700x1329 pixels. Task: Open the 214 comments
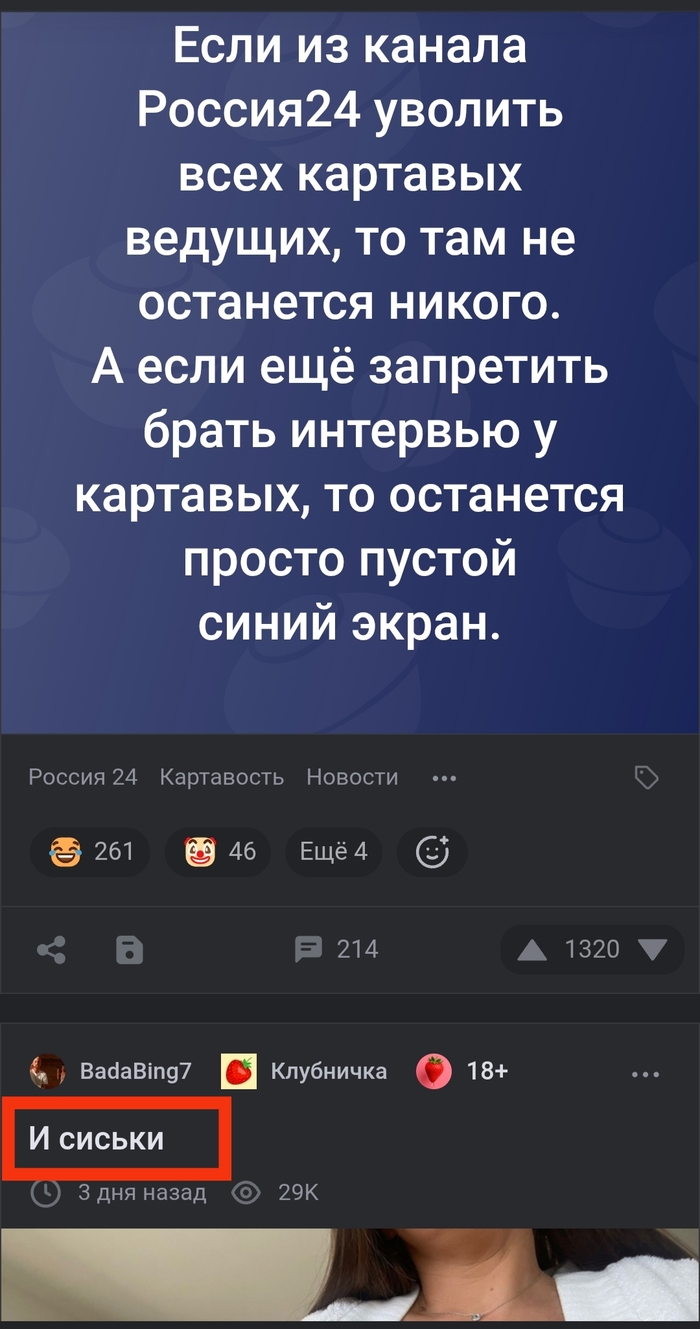(337, 949)
